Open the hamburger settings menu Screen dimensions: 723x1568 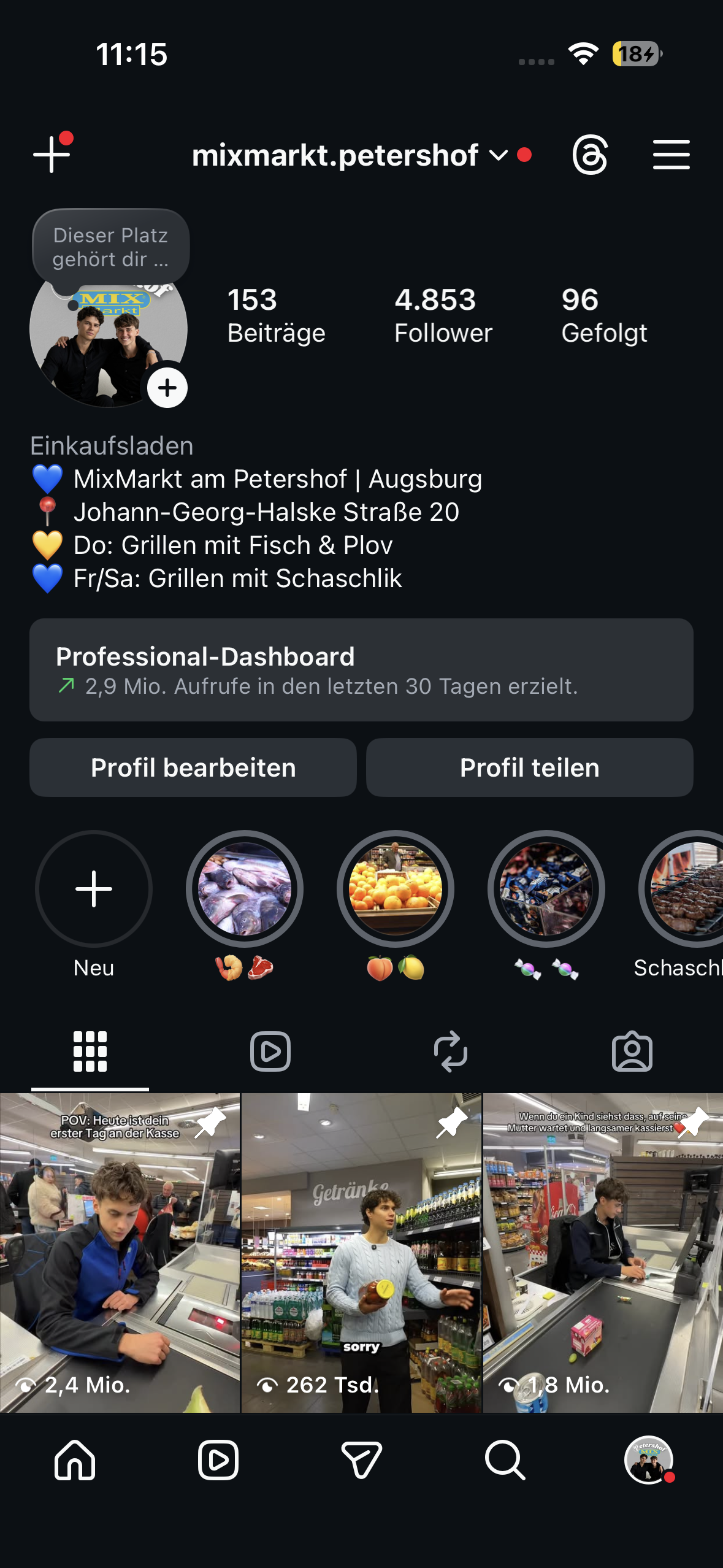671,155
